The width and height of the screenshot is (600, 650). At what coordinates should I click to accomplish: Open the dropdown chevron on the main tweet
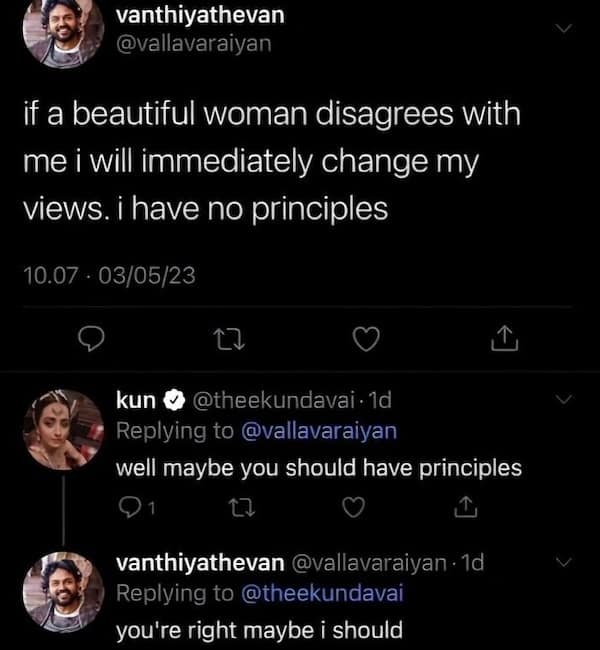564,29
